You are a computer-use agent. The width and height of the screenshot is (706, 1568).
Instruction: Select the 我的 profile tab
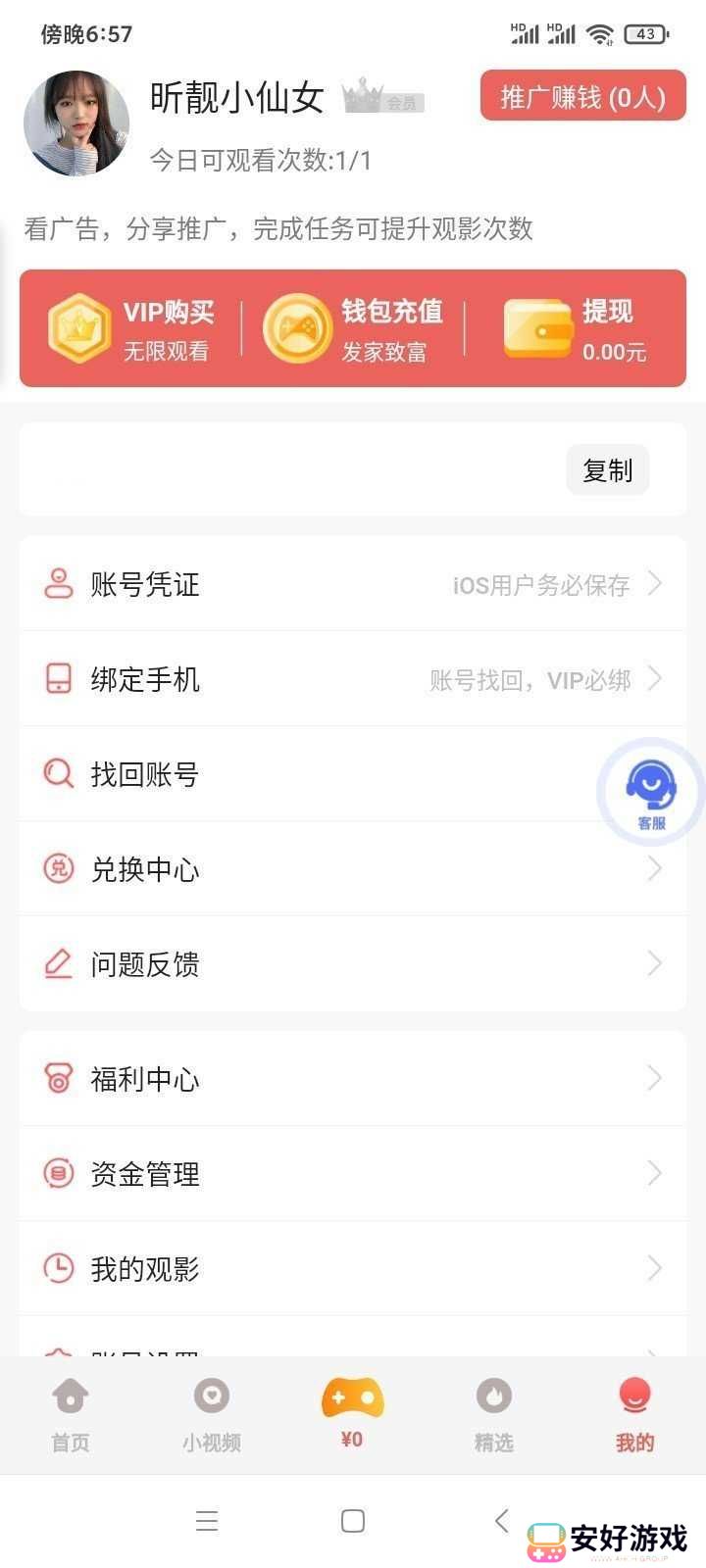tap(634, 1415)
